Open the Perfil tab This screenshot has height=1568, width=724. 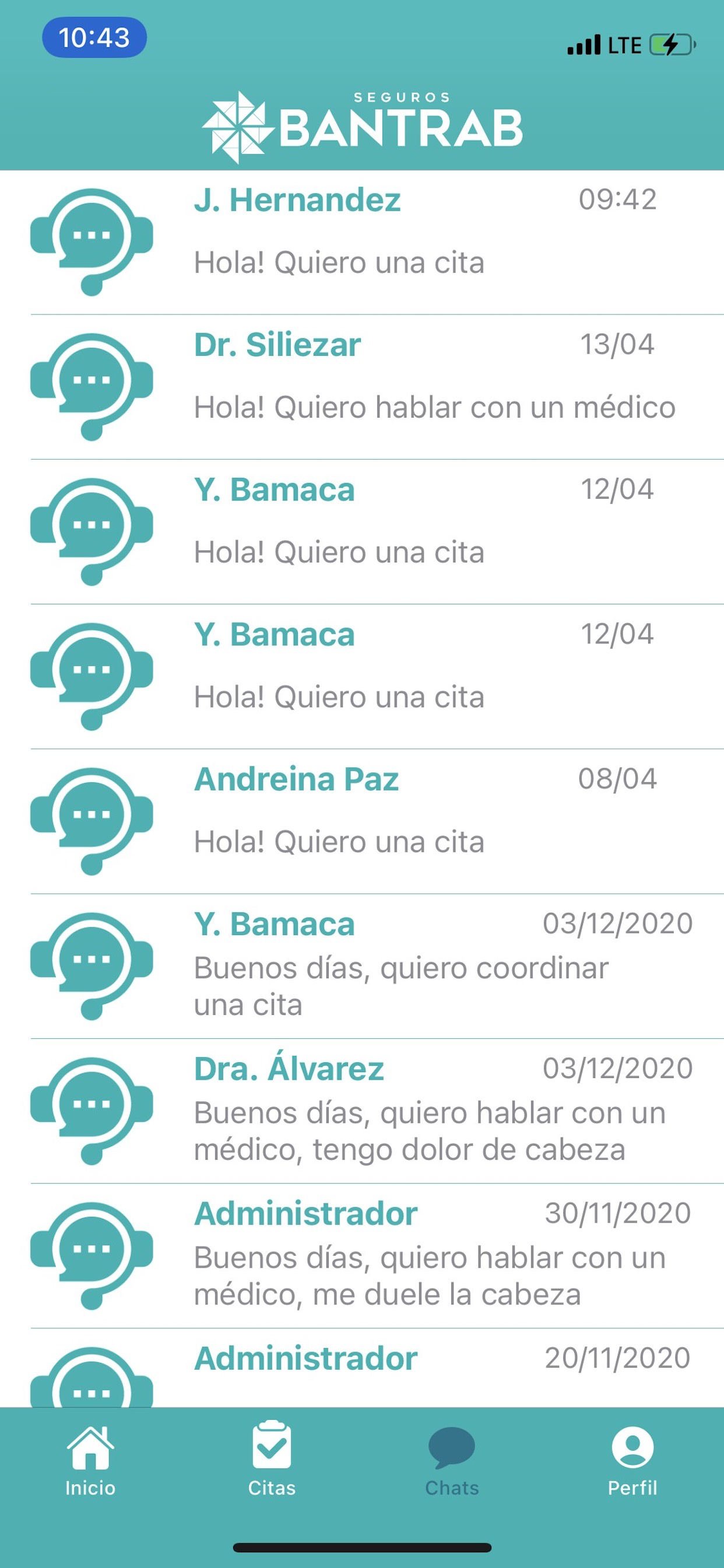(x=632, y=1461)
